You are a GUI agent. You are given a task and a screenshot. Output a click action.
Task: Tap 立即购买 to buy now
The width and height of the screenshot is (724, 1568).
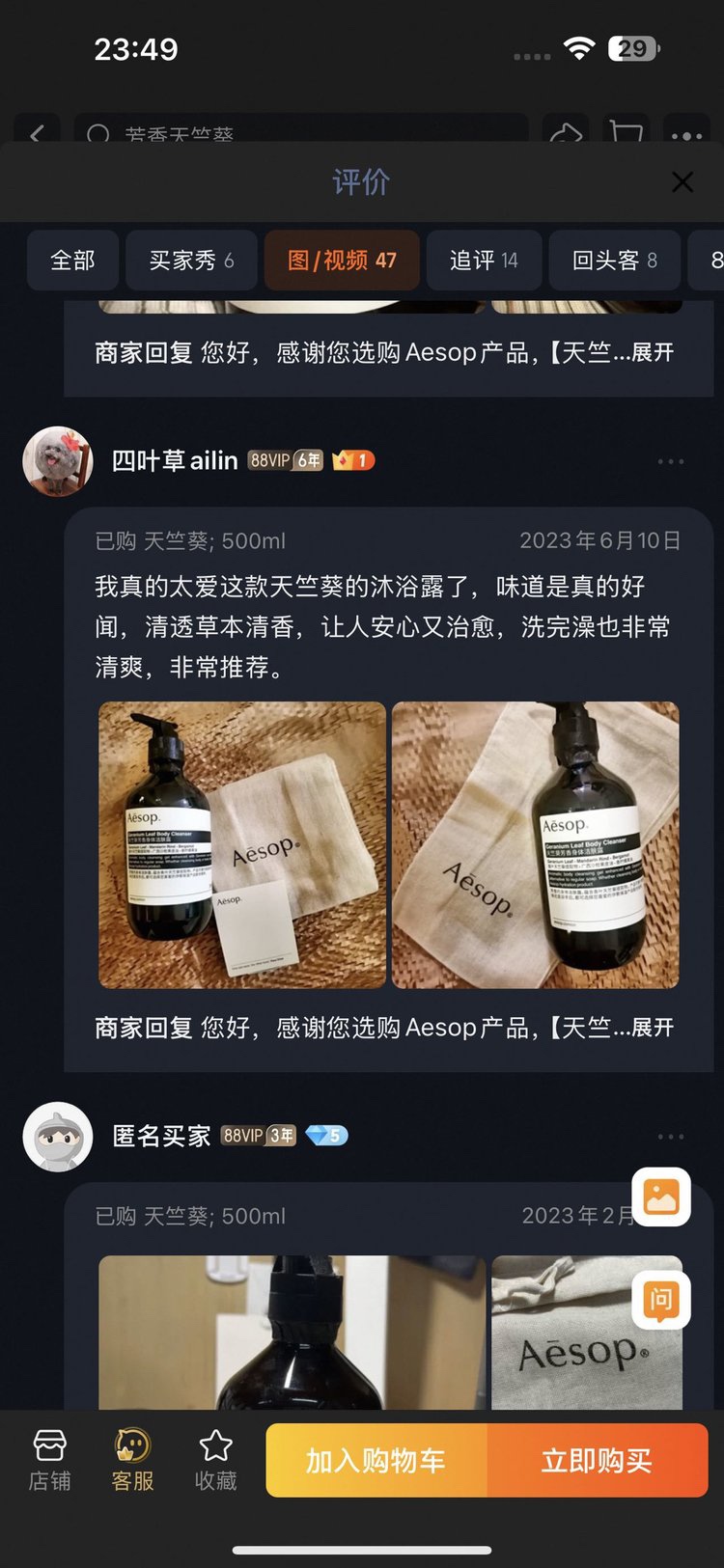[x=597, y=1460]
